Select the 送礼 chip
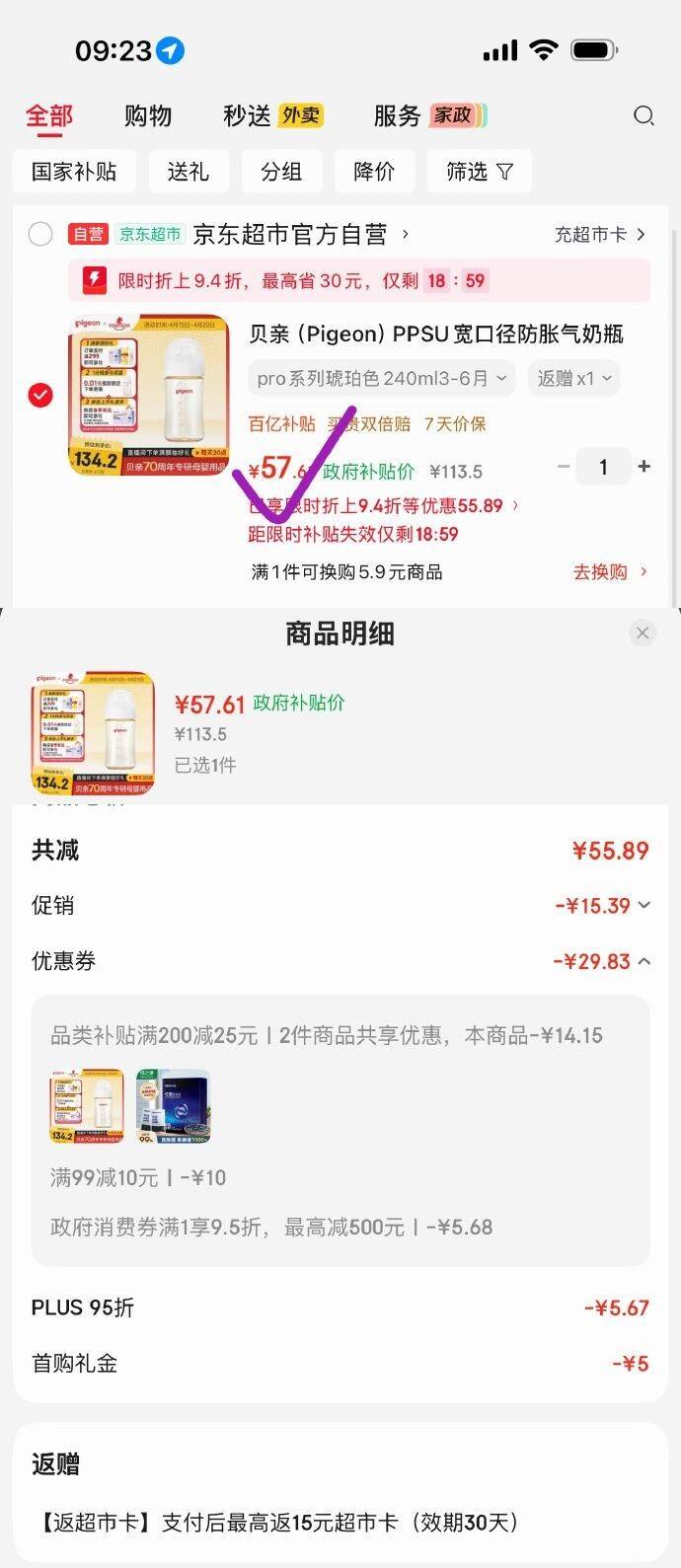Viewport: 681px width, 1568px height. coord(188,172)
